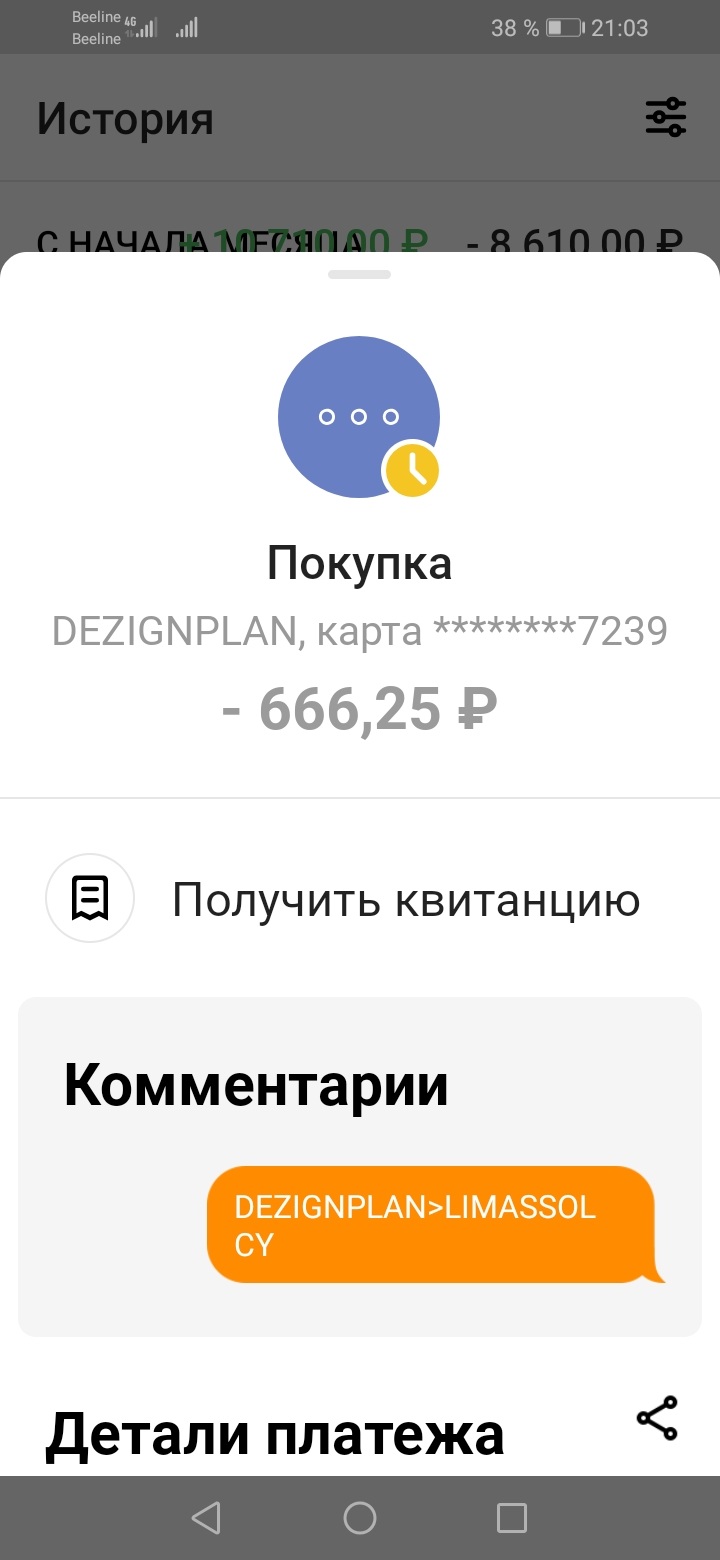Open the history filter settings icon

coord(665,118)
